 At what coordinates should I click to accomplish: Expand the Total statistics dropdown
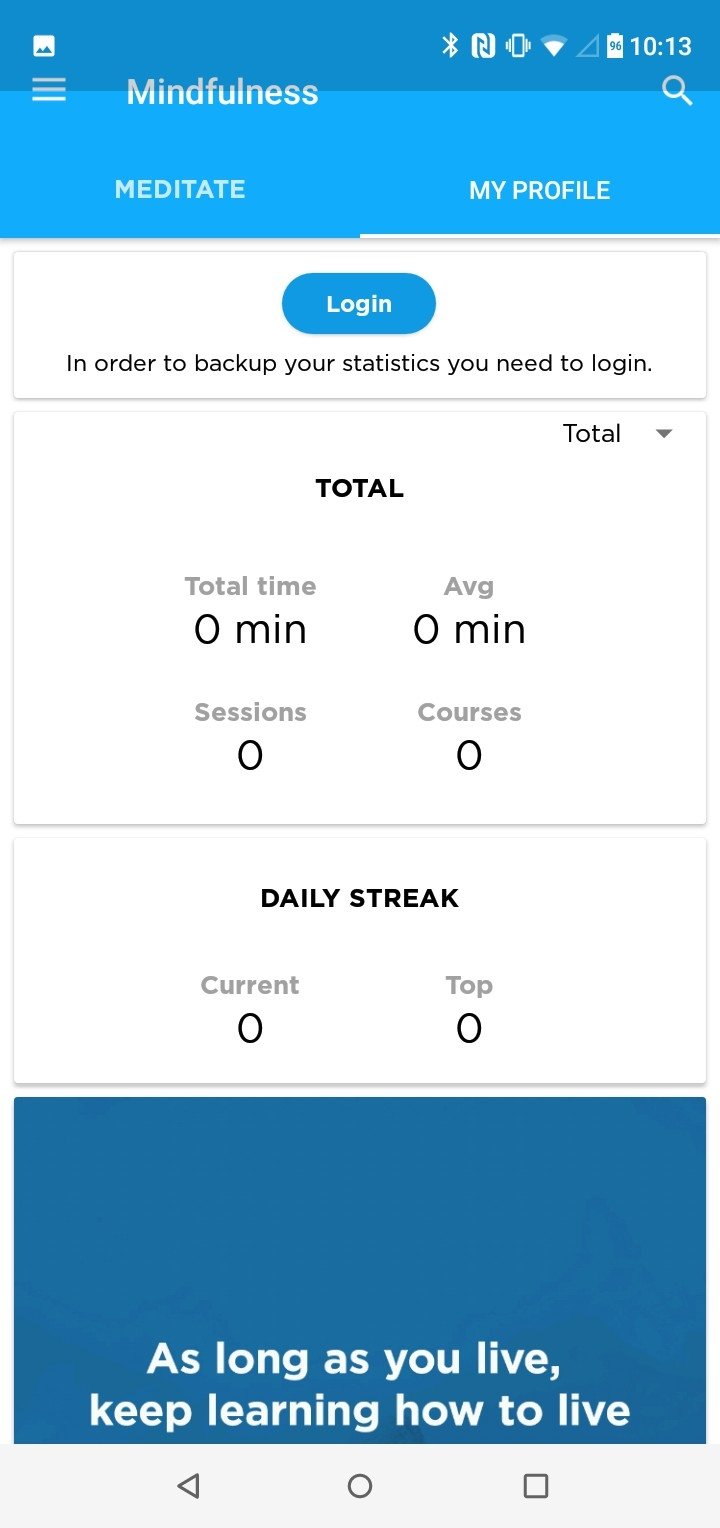618,433
